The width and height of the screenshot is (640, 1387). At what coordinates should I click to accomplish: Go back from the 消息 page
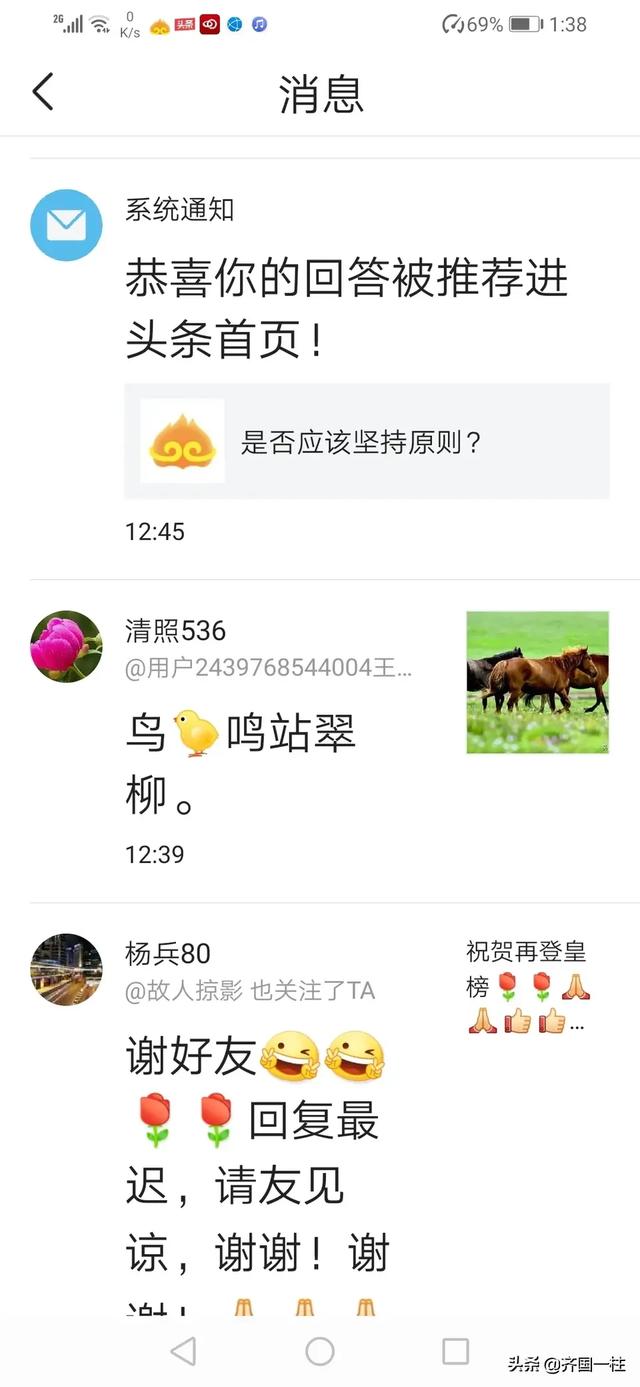pyautogui.click(x=43, y=92)
